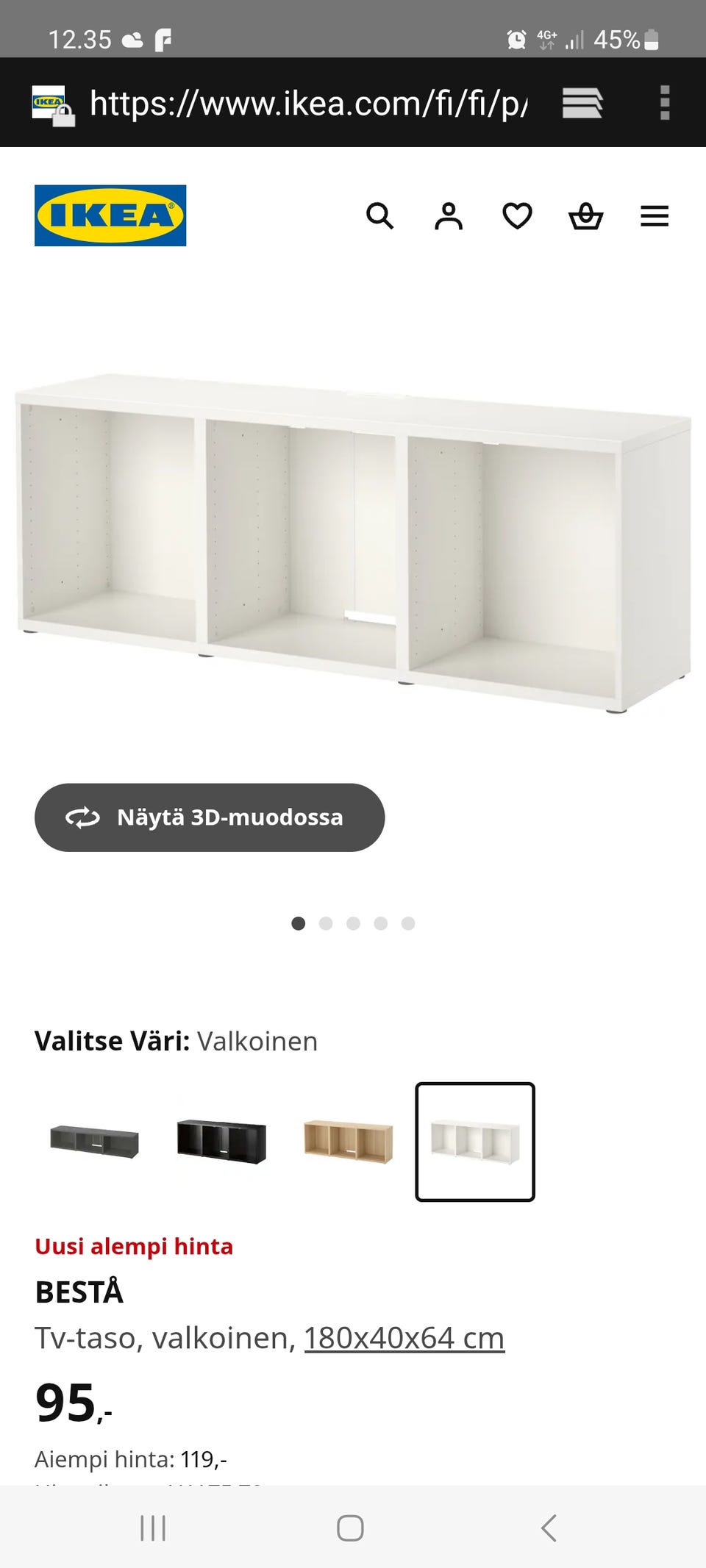
Task: Select the first carousel page dot
Action: pyautogui.click(x=299, y=923)
